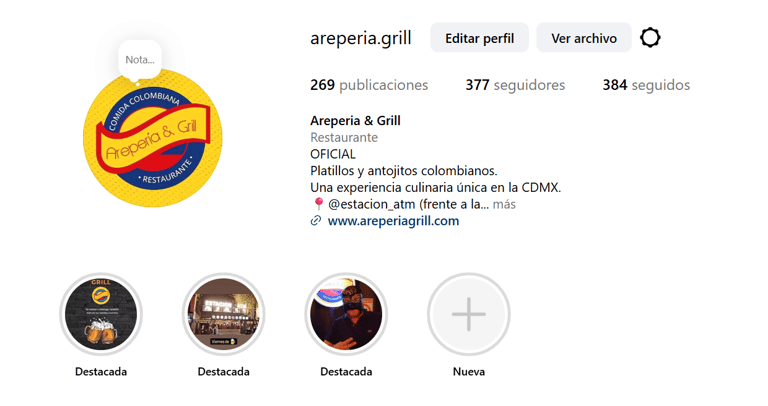Create a Nueva highlight
The height and width of the screenshot is (406, 768).
tap(468, 314)
